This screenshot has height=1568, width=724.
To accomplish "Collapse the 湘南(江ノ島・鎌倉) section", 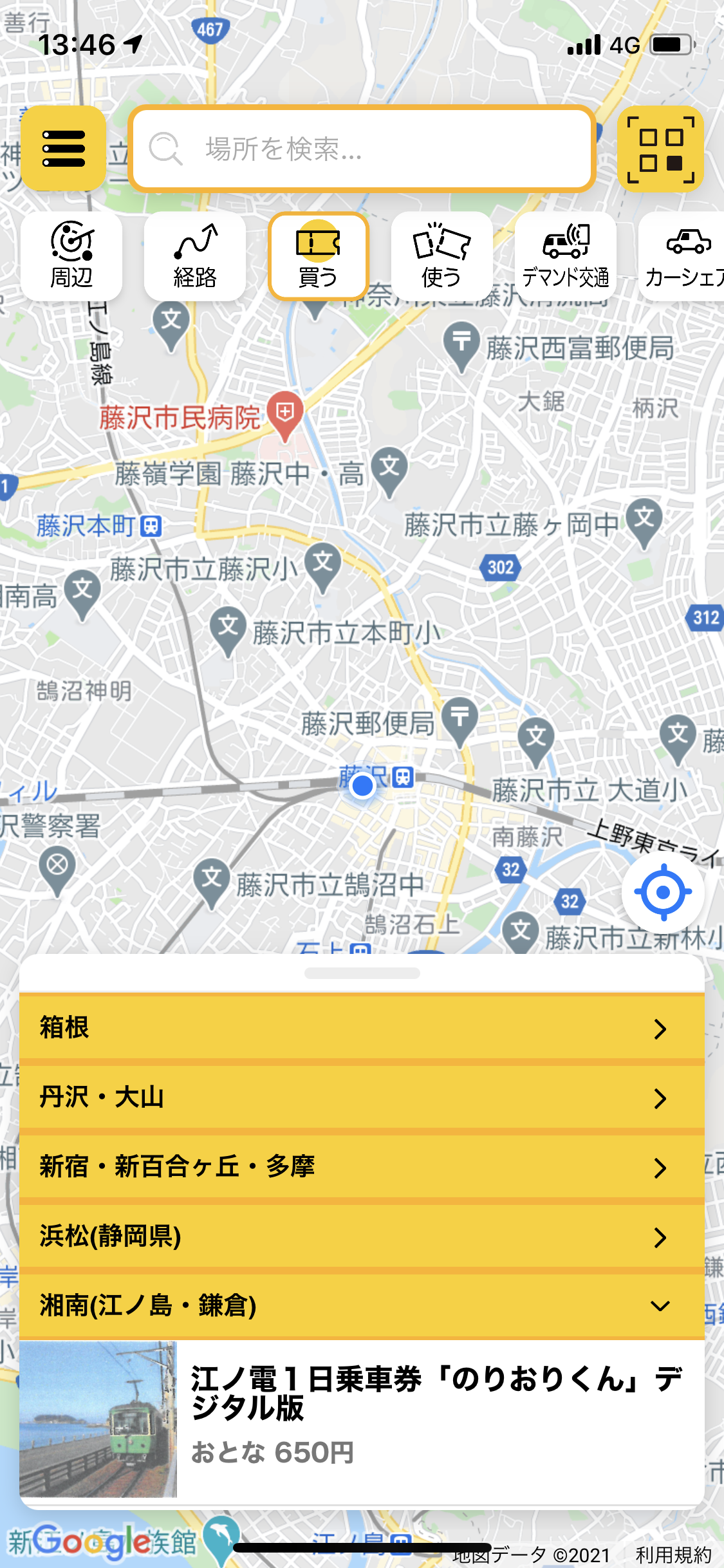I will 362,1305.
